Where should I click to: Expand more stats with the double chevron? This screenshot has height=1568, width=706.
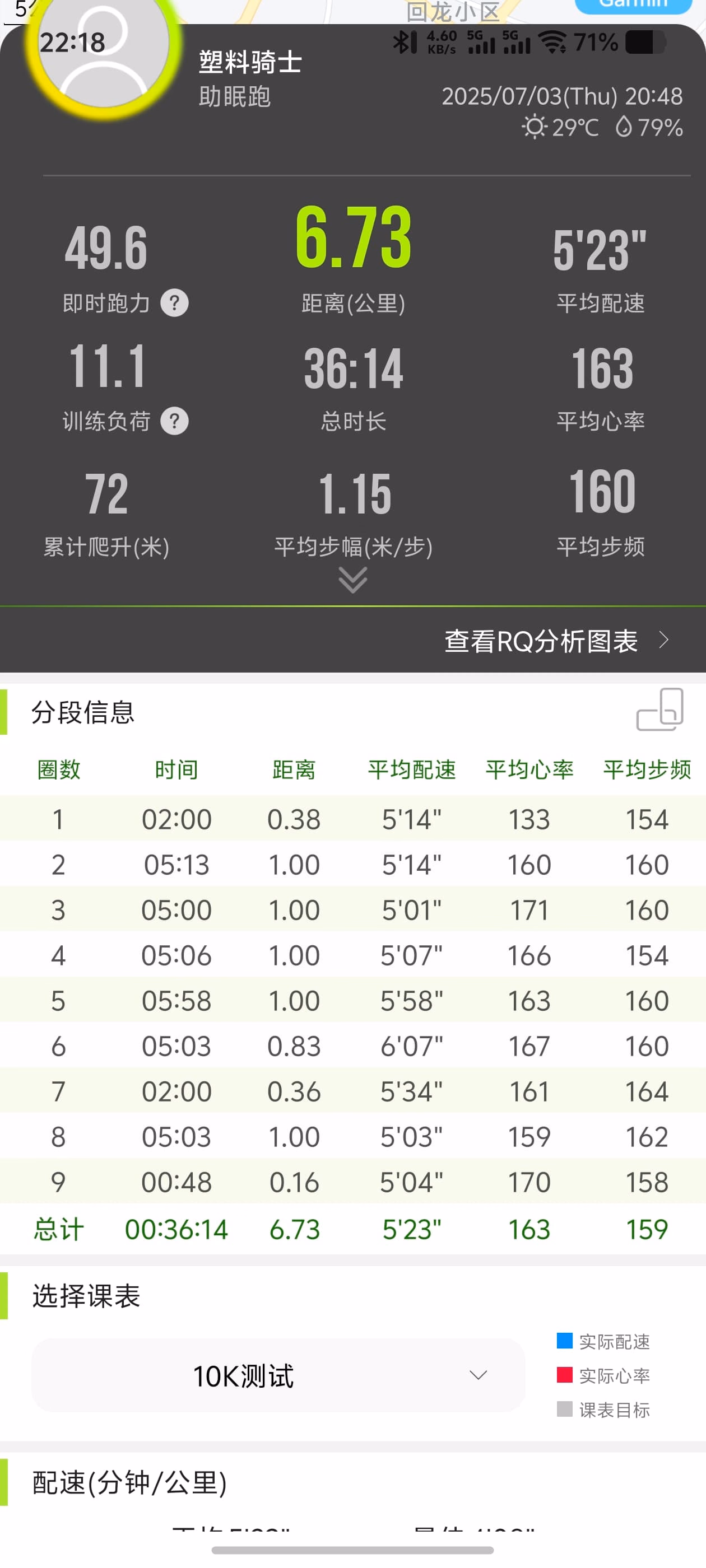352,580
